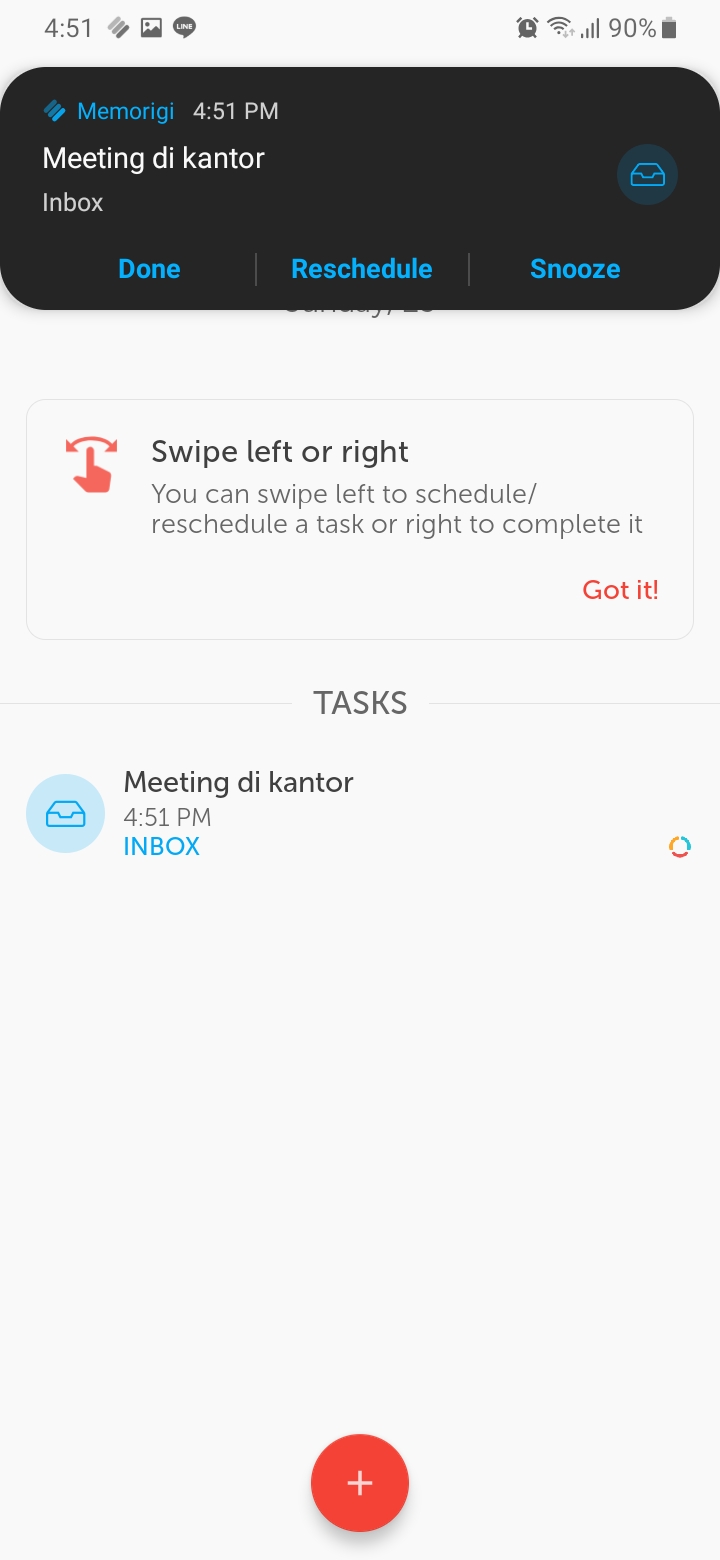720x1560 pixels.
Task: Dismiss the swipe tip with Got it!
Action: coord(620,590)
